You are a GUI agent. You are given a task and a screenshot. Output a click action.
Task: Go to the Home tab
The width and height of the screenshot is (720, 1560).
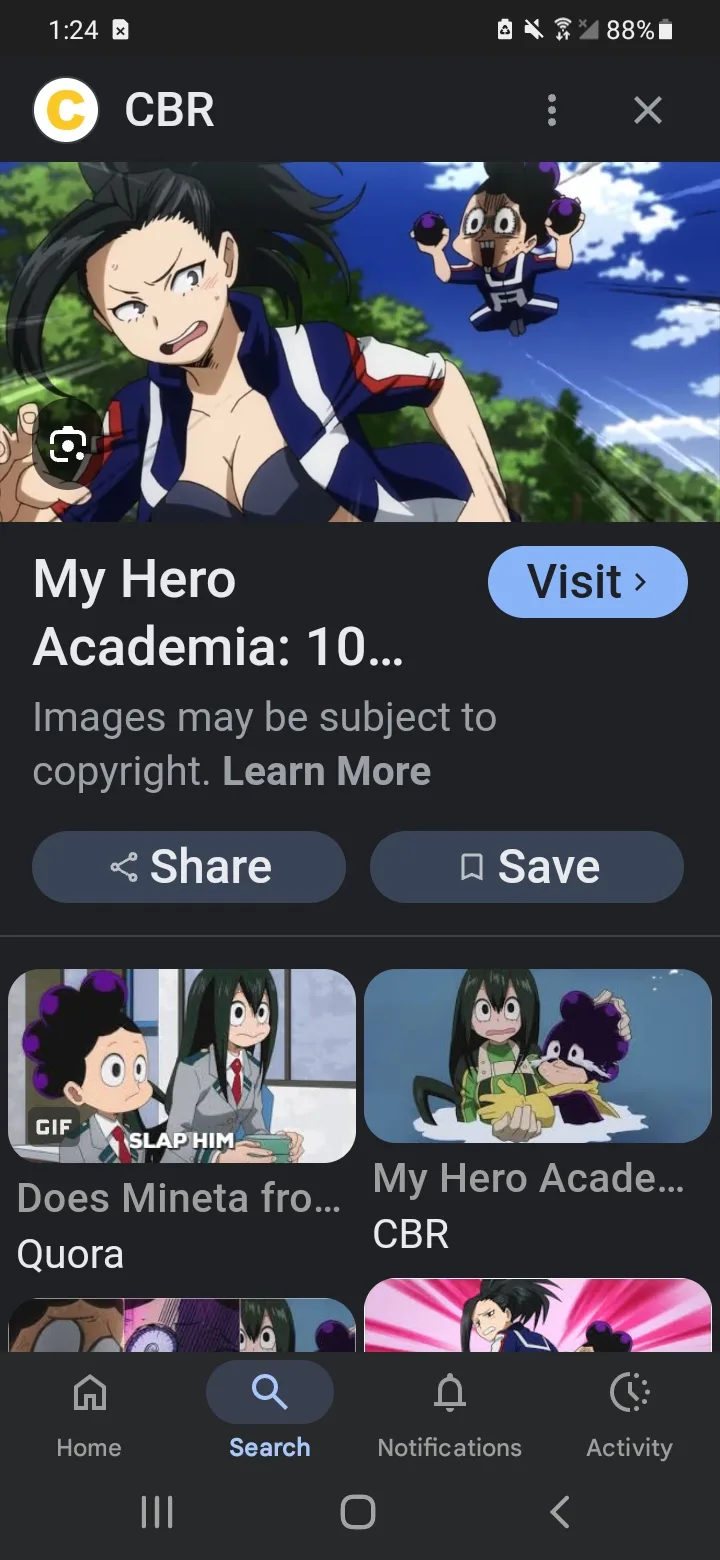point(89,1415)
